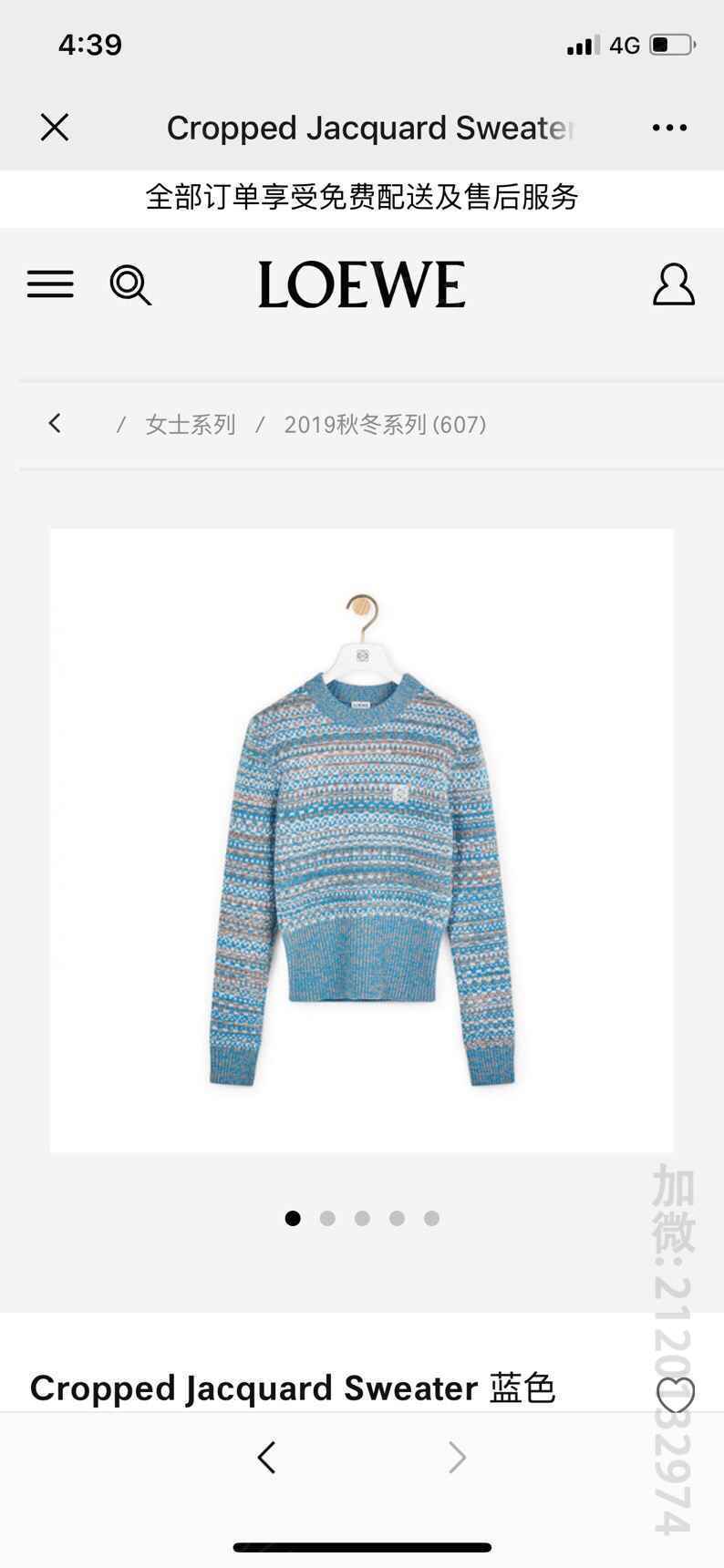
Task: Open the 女士系列 breadcrumb link
Action: pyautogui.click(x=191, y=424)
